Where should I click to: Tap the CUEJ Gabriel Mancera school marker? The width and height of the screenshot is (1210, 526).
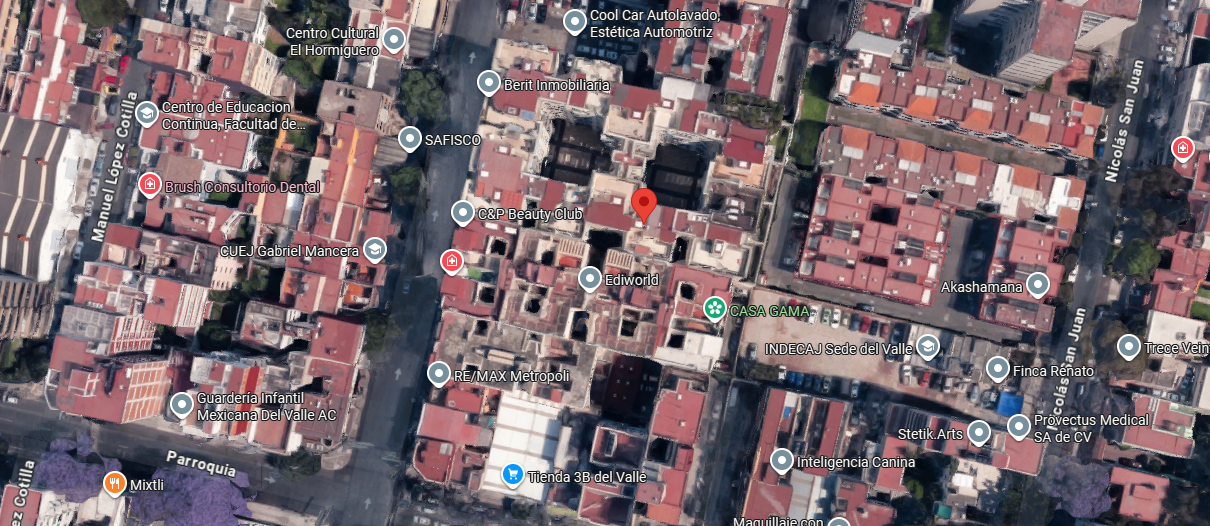click(375, 249)
